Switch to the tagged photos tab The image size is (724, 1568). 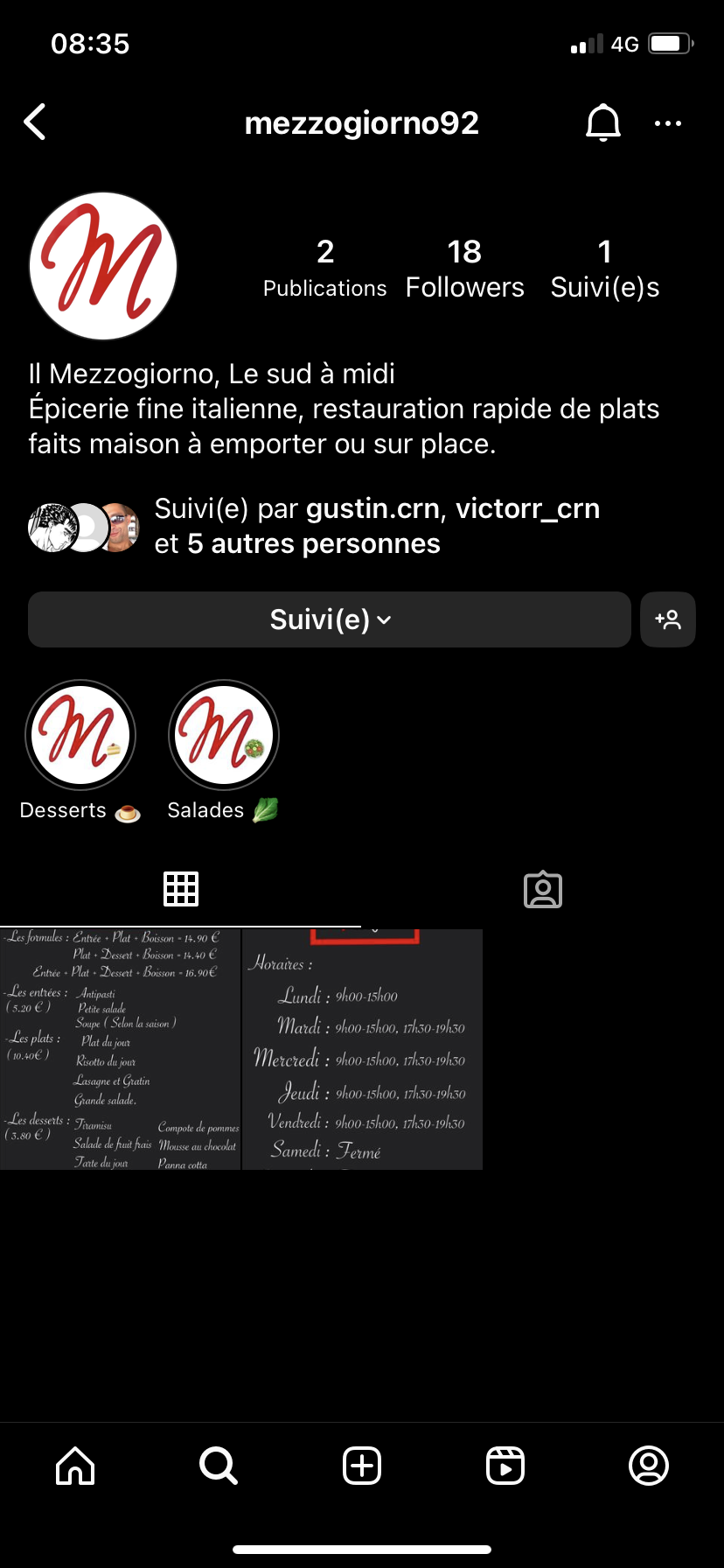543,889
